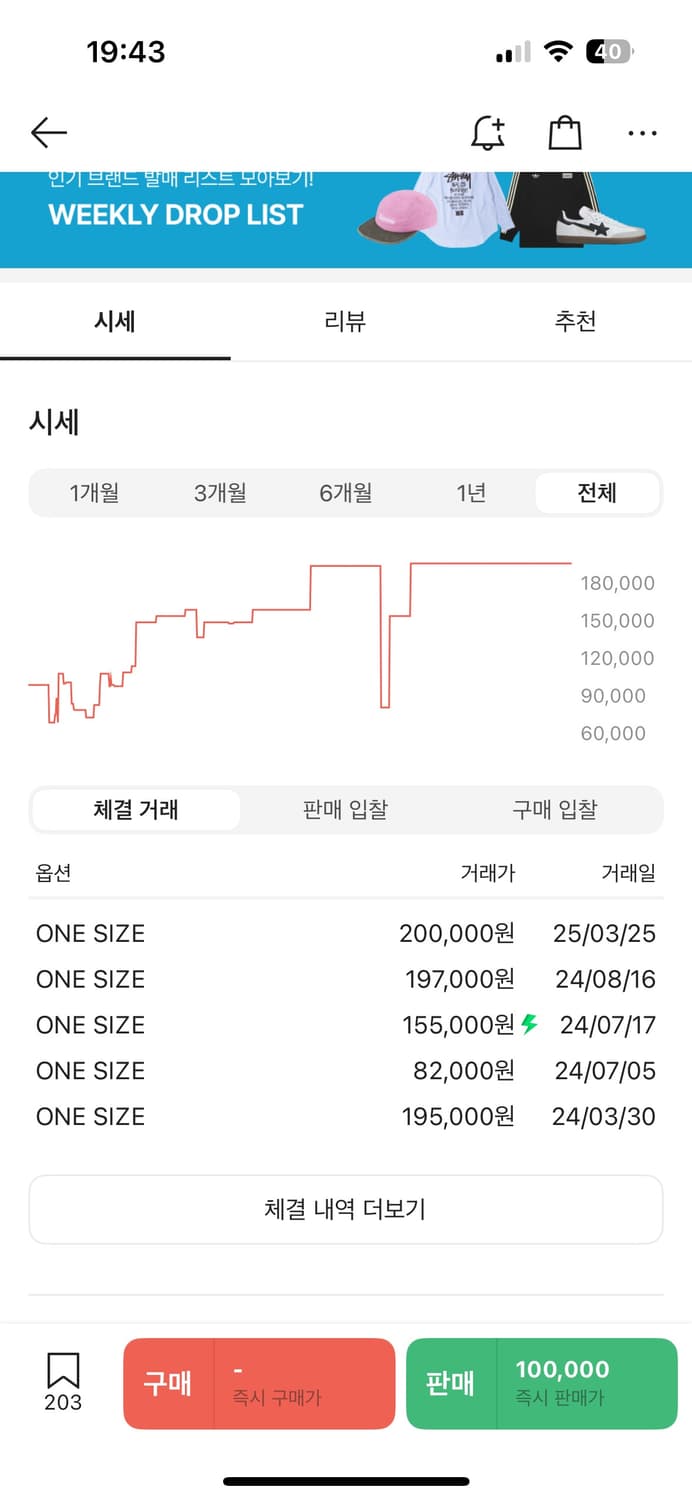Tap 체결 내역 더보기 button
Viewport: 692px width, 1500px height.
click(346, 1209)
